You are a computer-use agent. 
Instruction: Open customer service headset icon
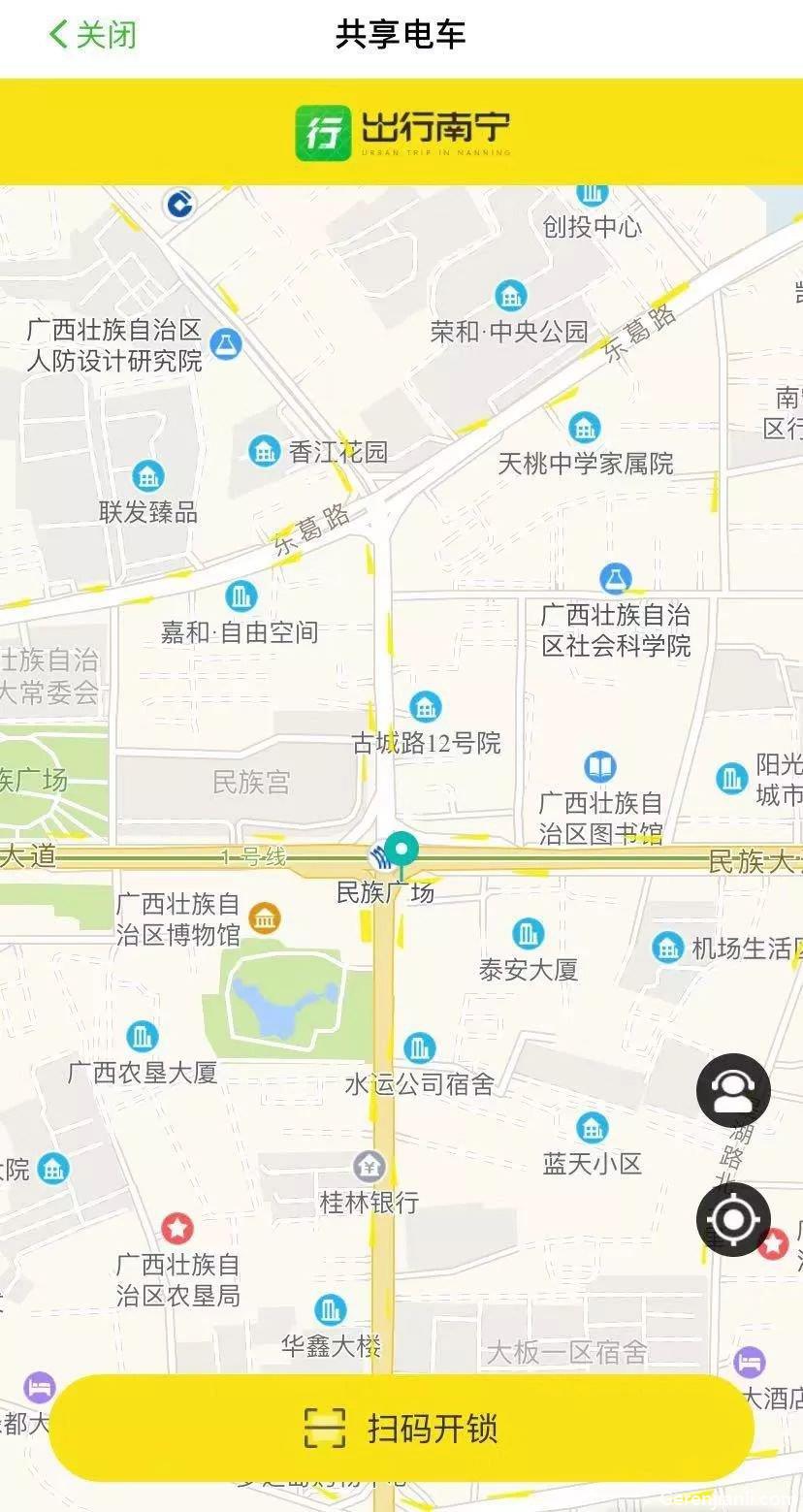(x=733, y=1090)
